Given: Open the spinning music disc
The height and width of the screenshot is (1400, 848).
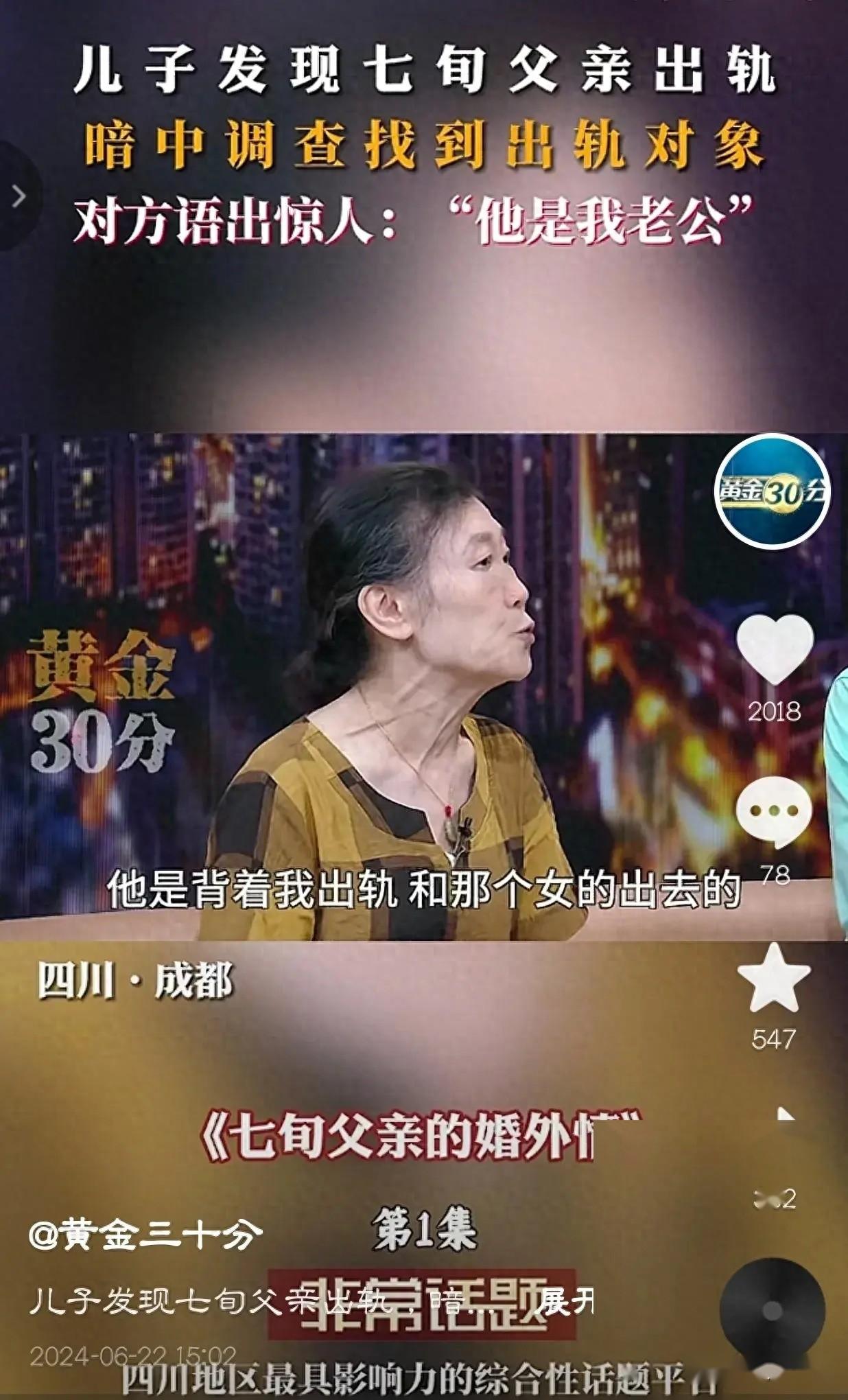Looking at the screenshot, I should coord(773,1311).
